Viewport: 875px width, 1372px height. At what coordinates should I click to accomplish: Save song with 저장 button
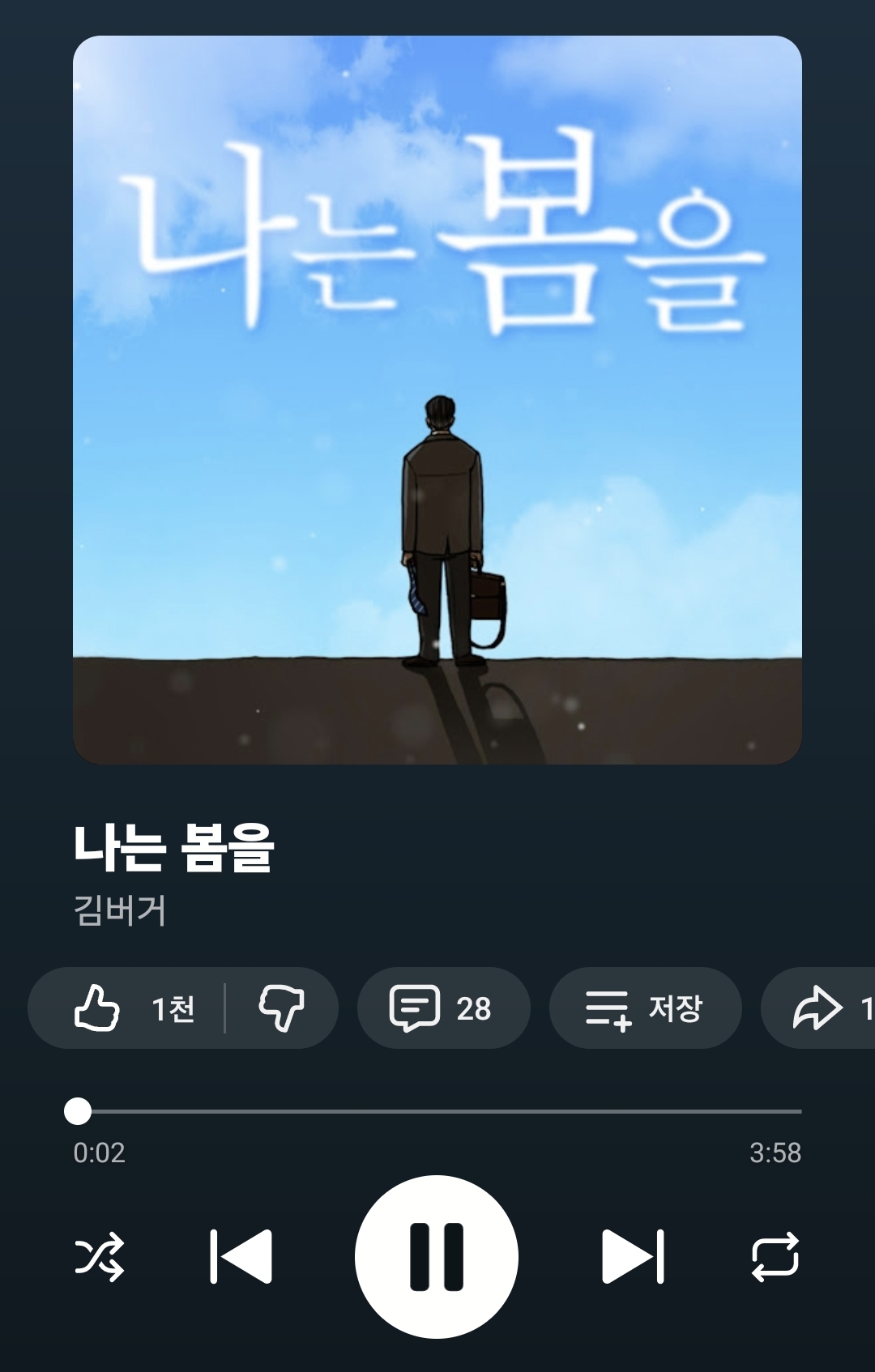(645, 1008)
